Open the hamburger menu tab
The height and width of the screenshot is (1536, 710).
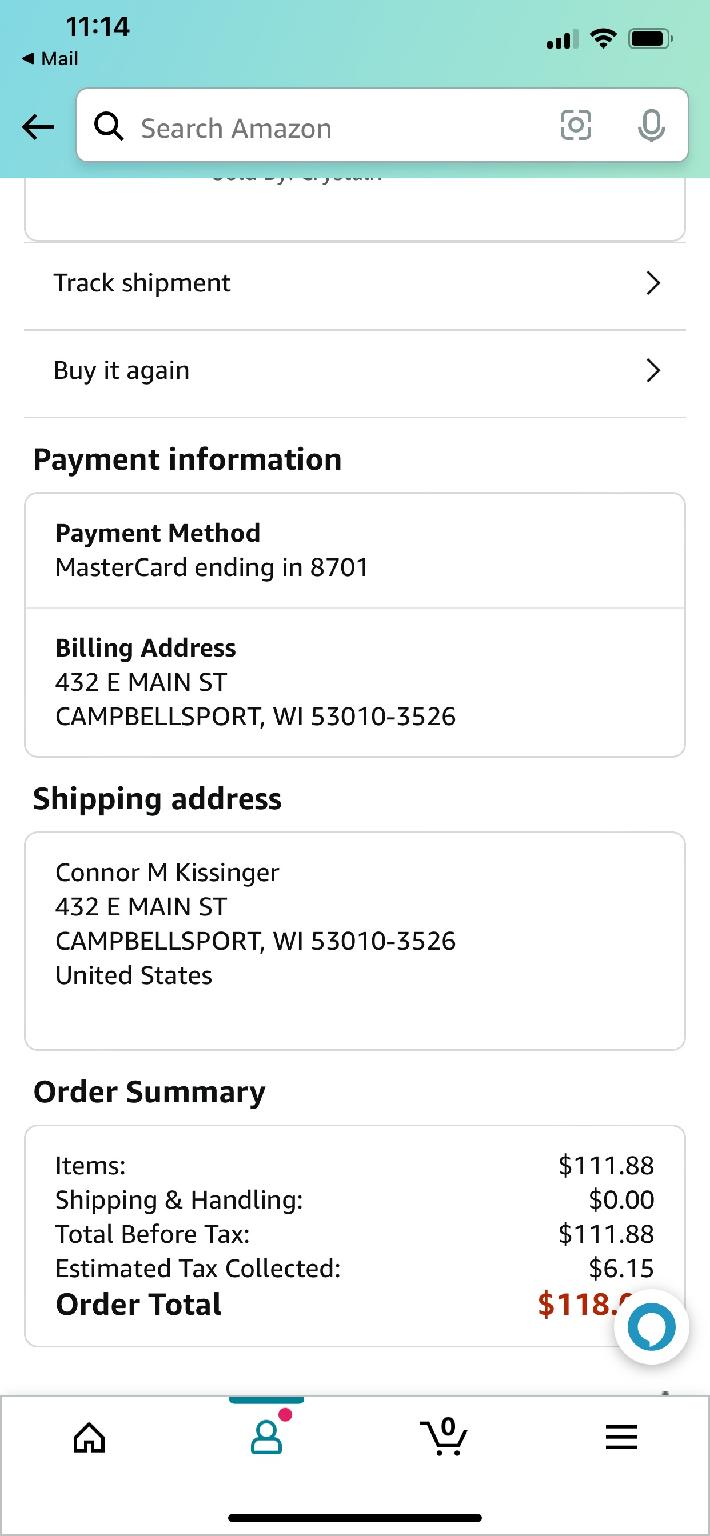click(x=621, y=1438)
